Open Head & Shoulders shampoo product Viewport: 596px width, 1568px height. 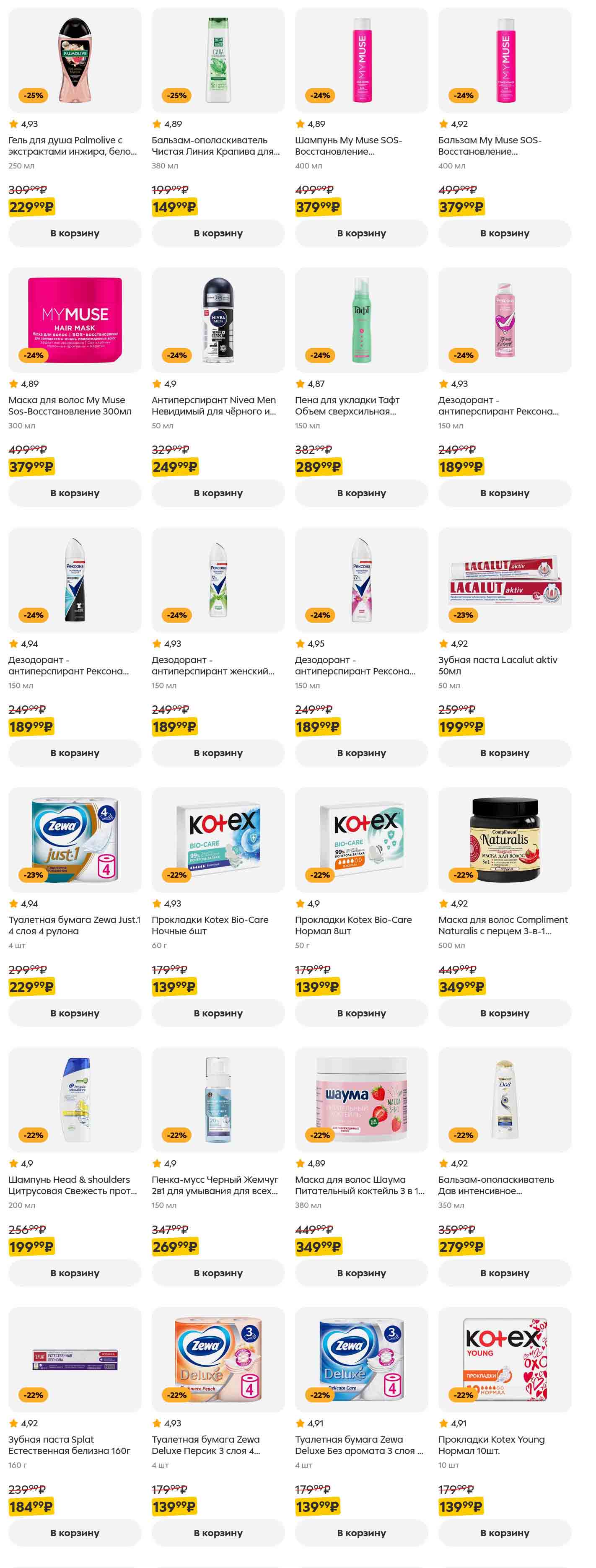pyautogui.click(x=73, y=1185)
